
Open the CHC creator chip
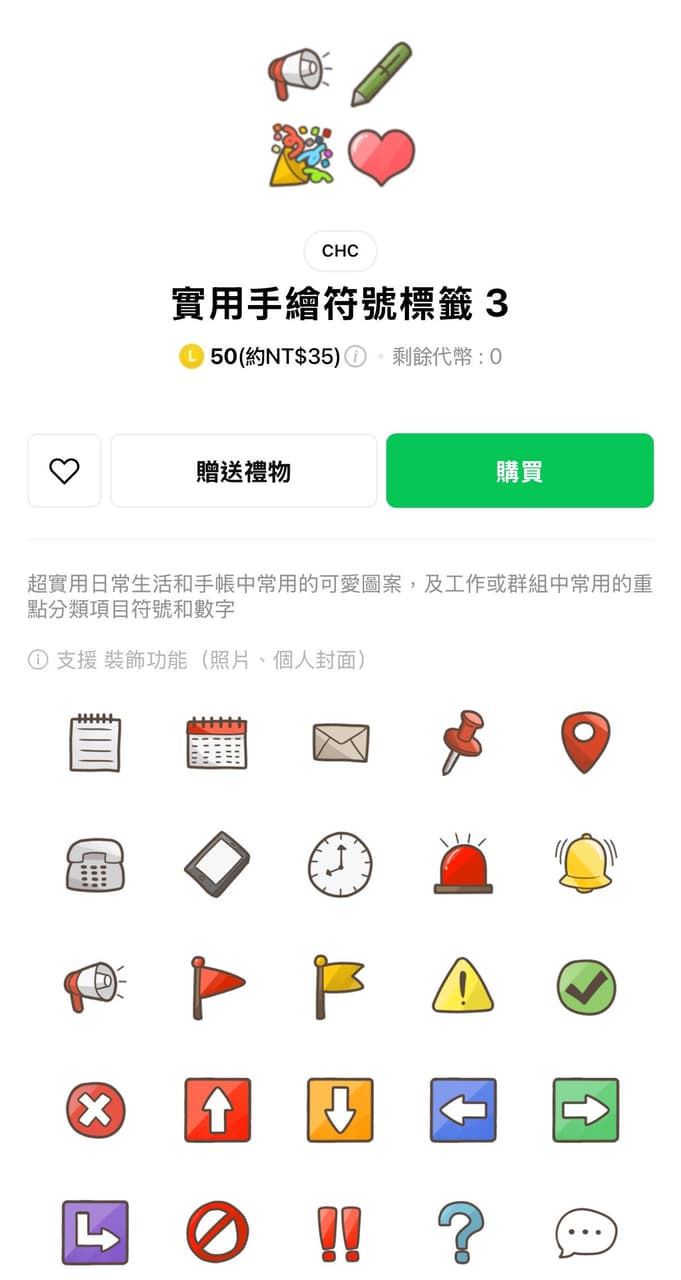point(340,251)
